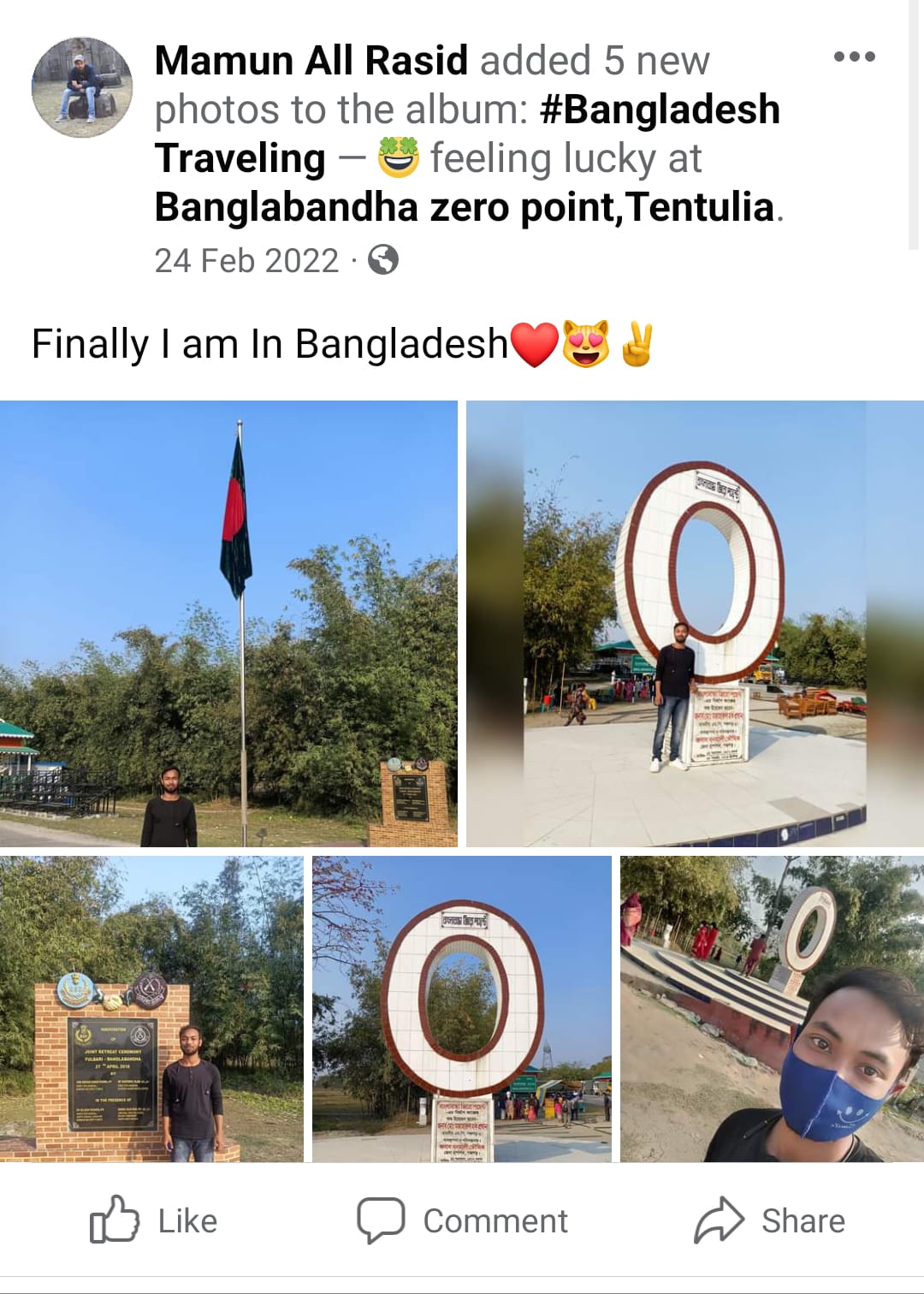Open the post's three-dot overflow menu
The height and width of the screenshot is (1294, 924).
[x=854, y=57]
